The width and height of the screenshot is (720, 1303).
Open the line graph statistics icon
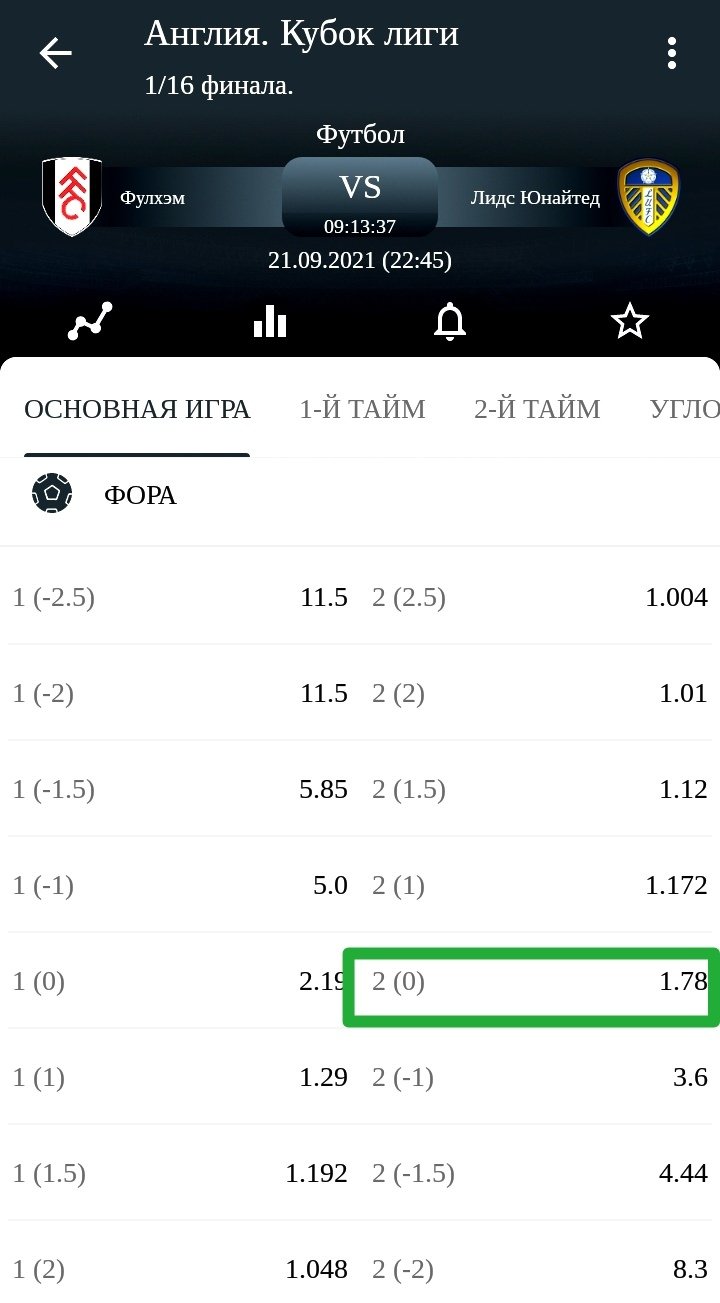pyautogui.click(x=90, y=322)
